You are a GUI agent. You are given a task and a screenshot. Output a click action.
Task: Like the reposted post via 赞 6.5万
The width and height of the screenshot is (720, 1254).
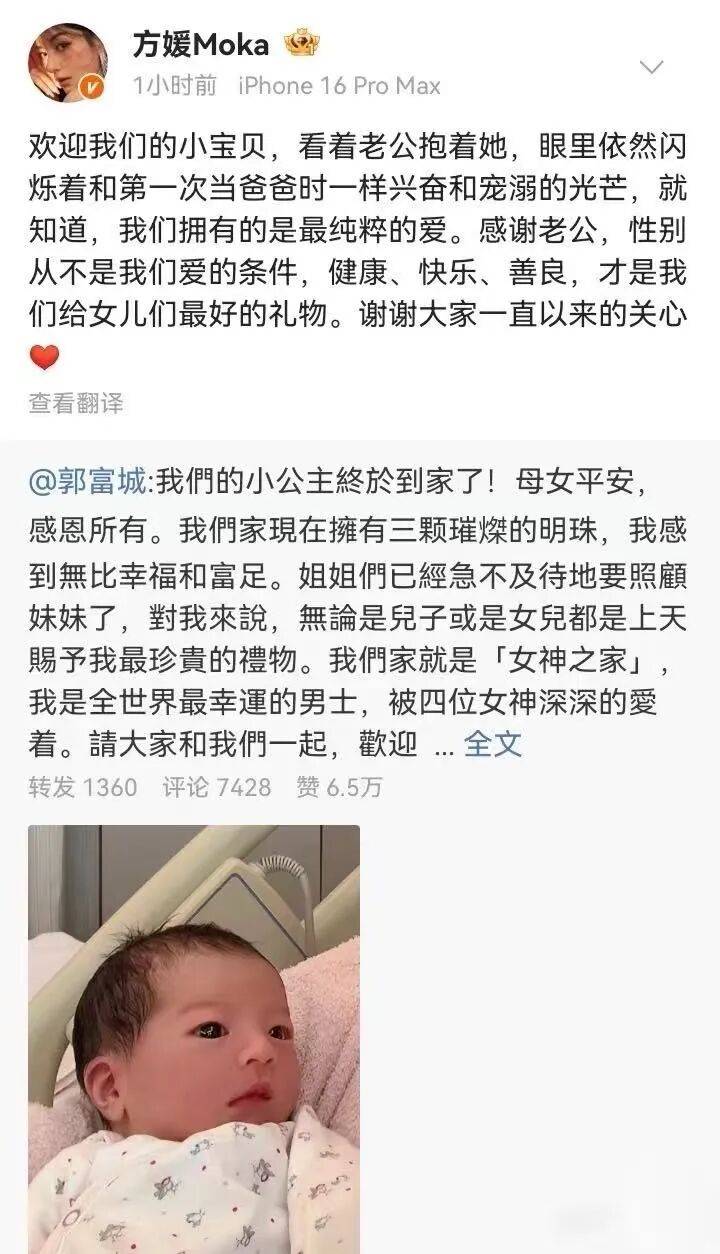click(x=339, y=788)
